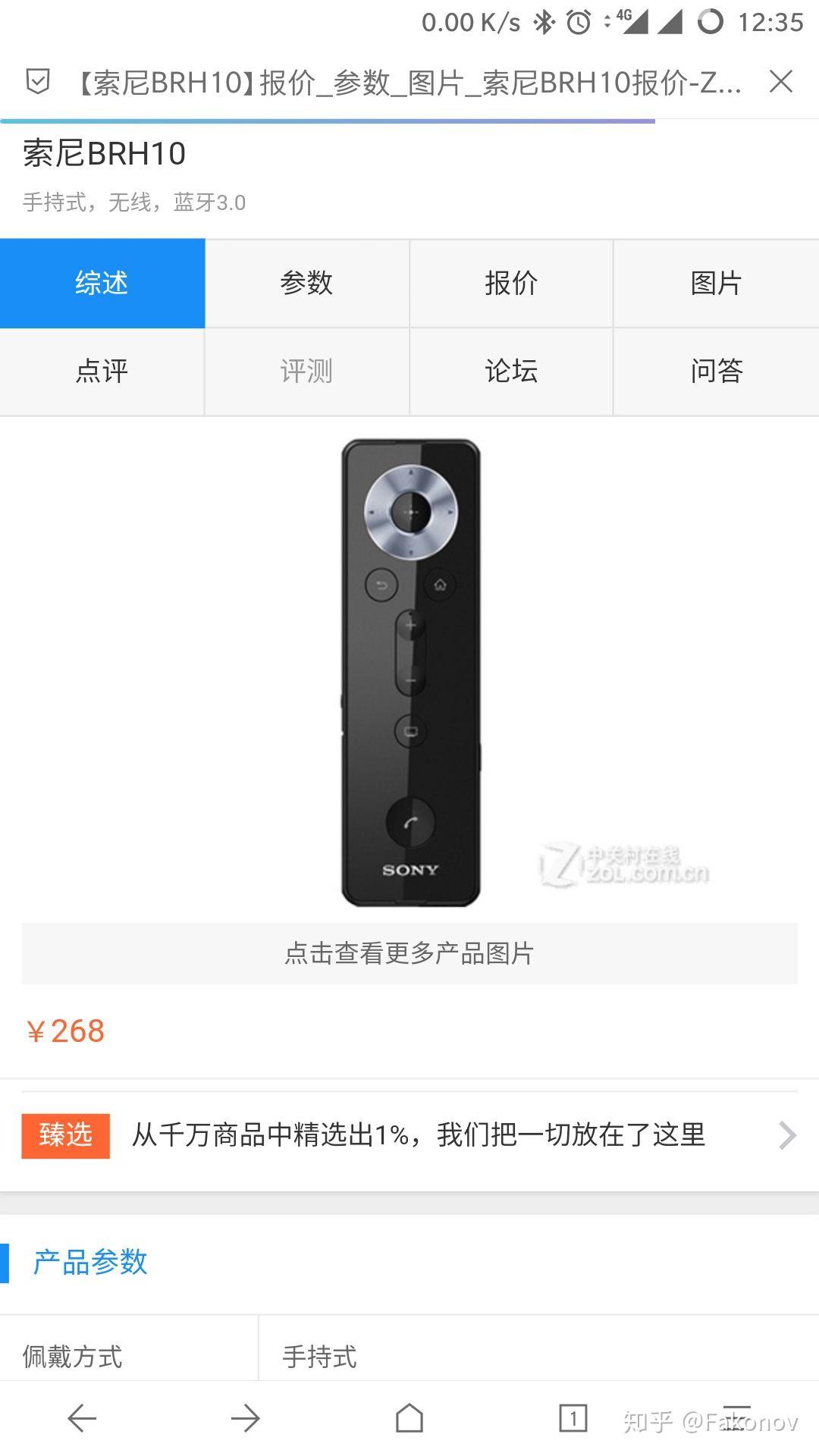Go to the 论坛 tab

point(511,372)
